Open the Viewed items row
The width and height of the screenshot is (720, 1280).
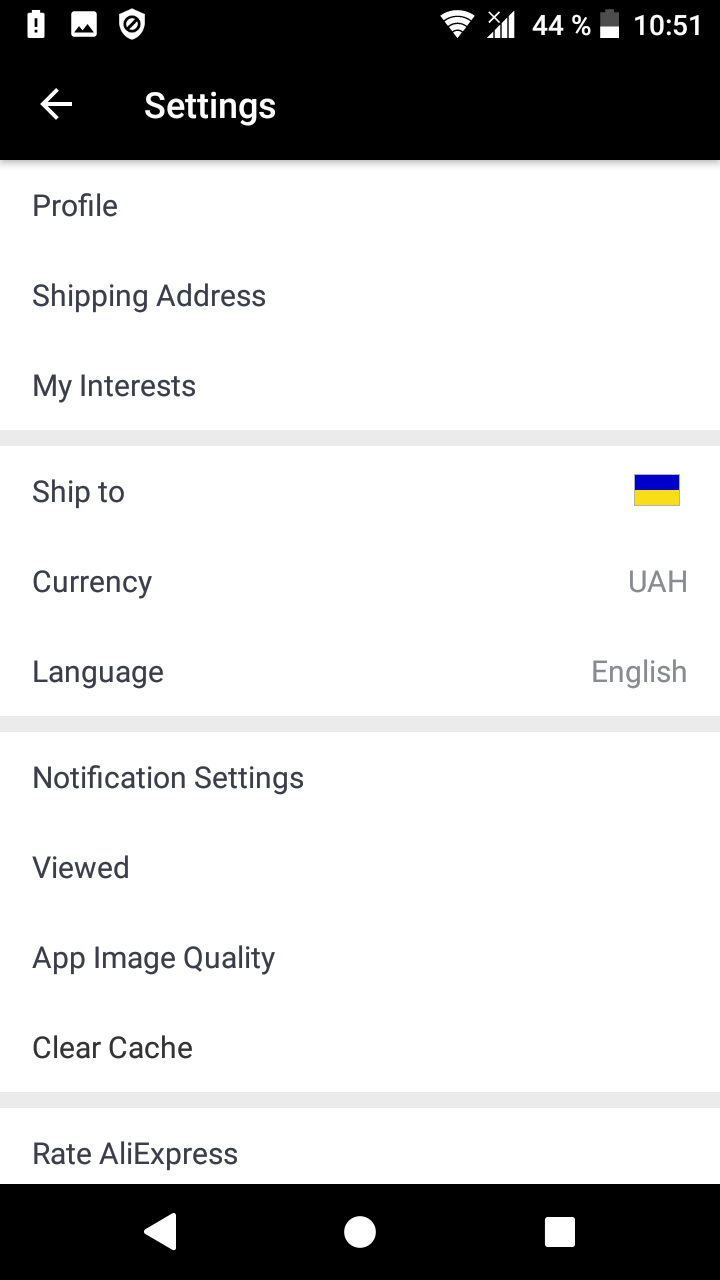pyautogui.click(x=360, y=868)
